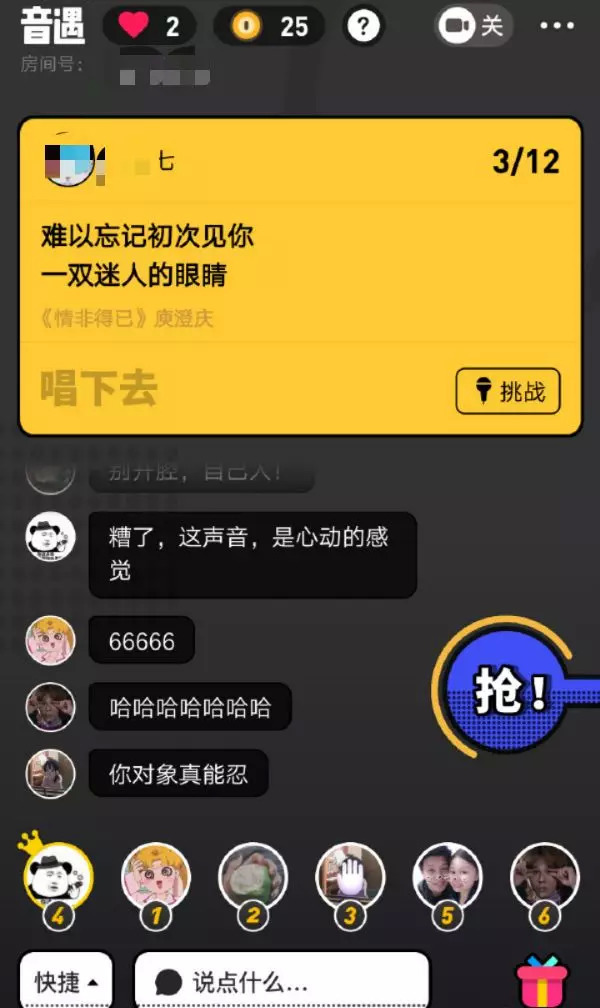Open couple avatar numbered 5
The image size is (600, 1008).
click(x=447, y=876)
